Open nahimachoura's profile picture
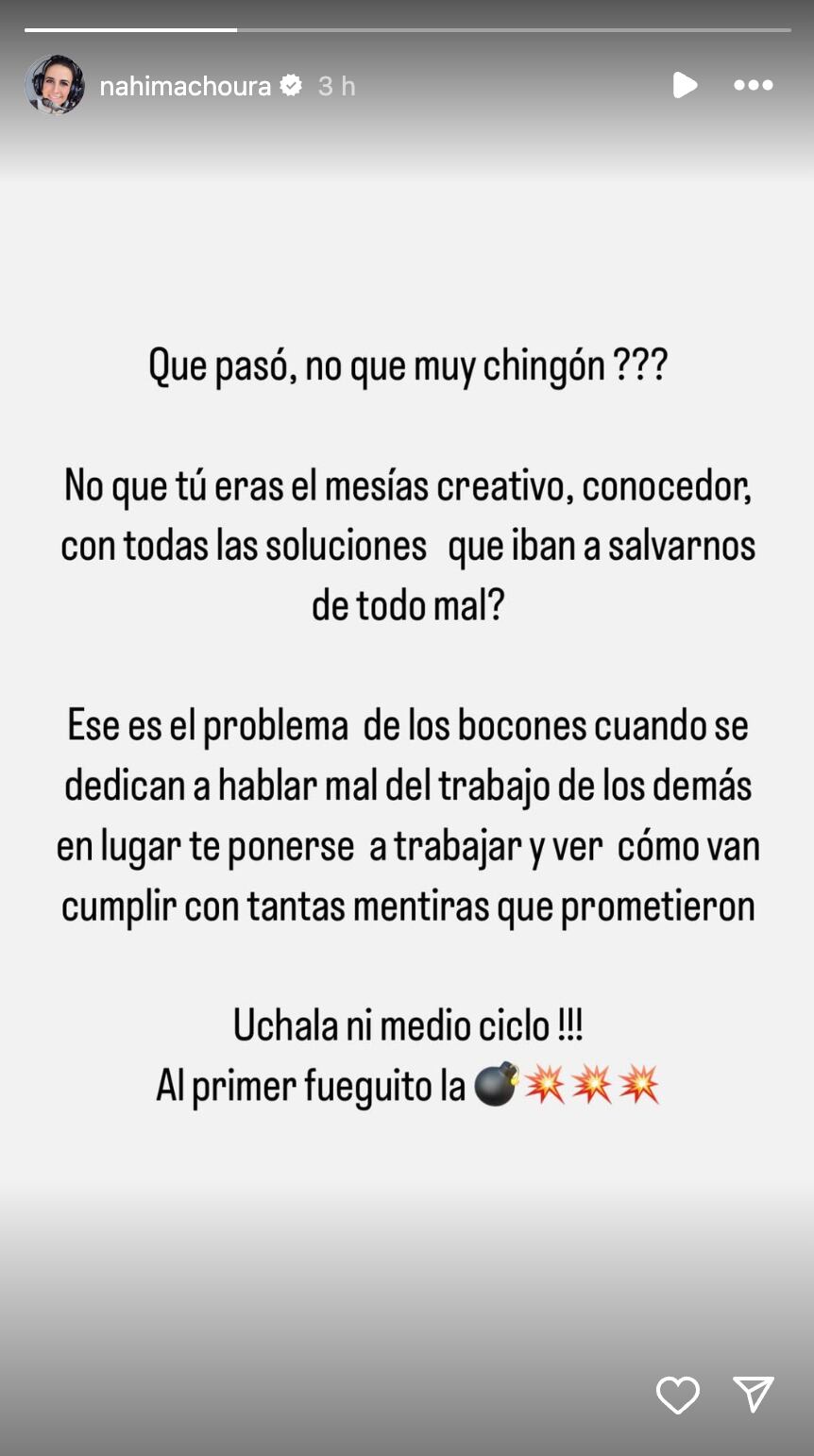The image size is (814, 1456). 54,85
